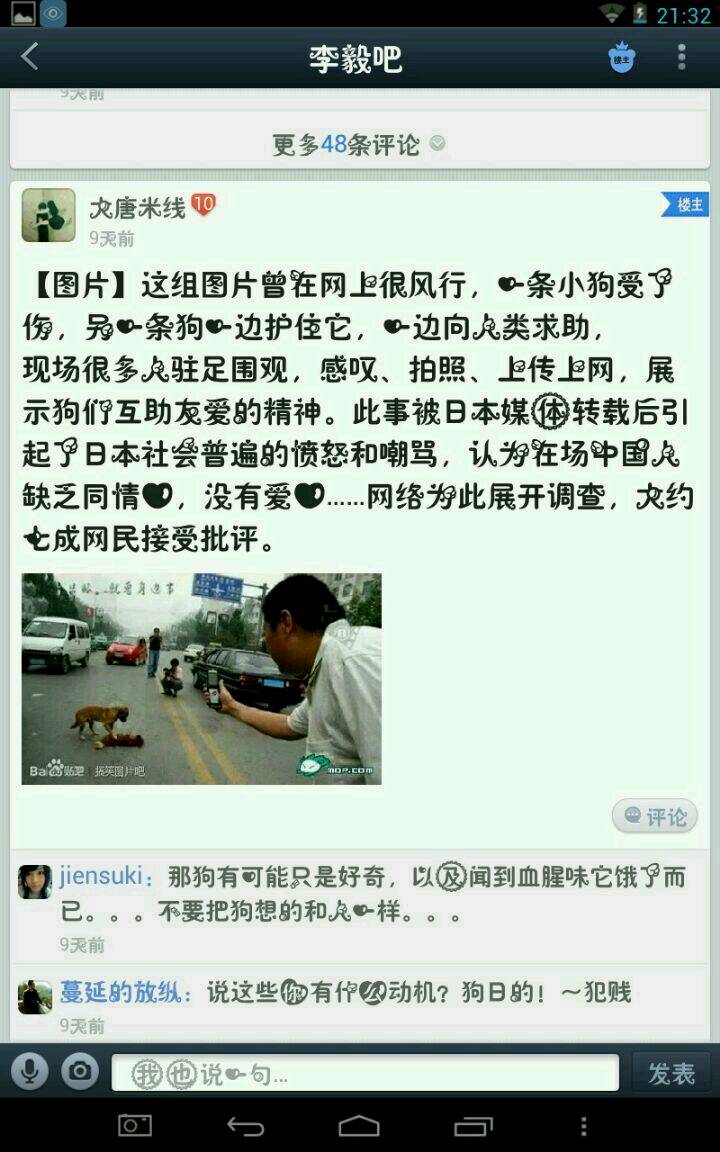Open 大唐米线's profile avatar

(x=48, y=215)
